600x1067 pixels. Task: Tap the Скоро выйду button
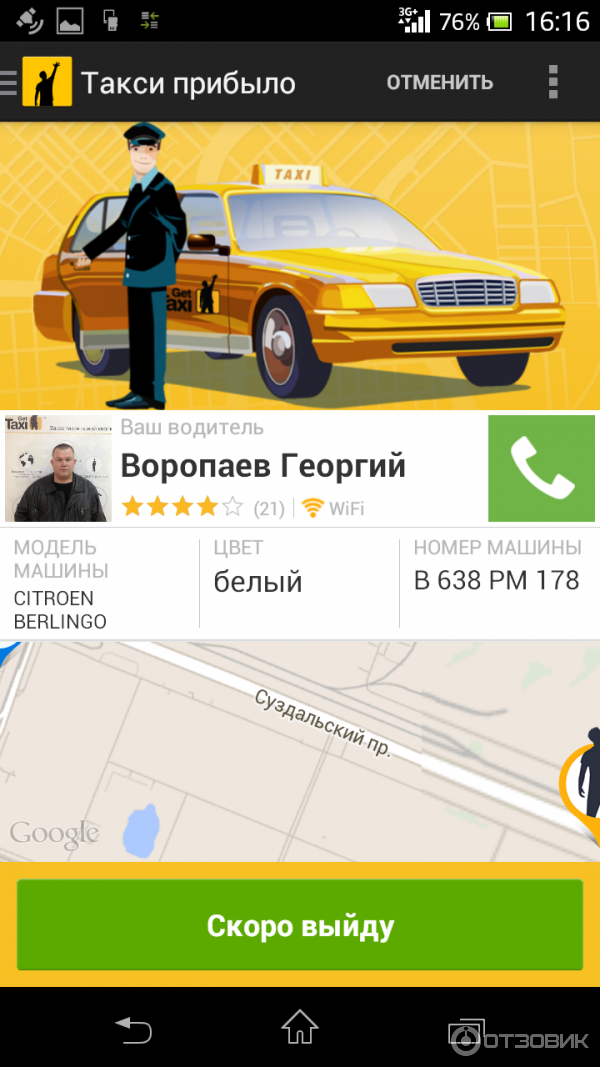(300, 925)
